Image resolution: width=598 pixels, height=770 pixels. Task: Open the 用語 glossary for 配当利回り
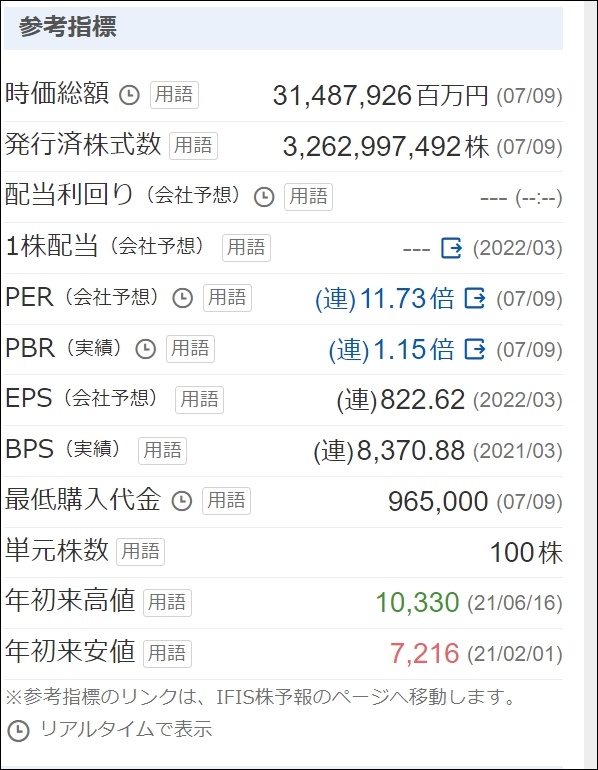[x=308, y=197]
